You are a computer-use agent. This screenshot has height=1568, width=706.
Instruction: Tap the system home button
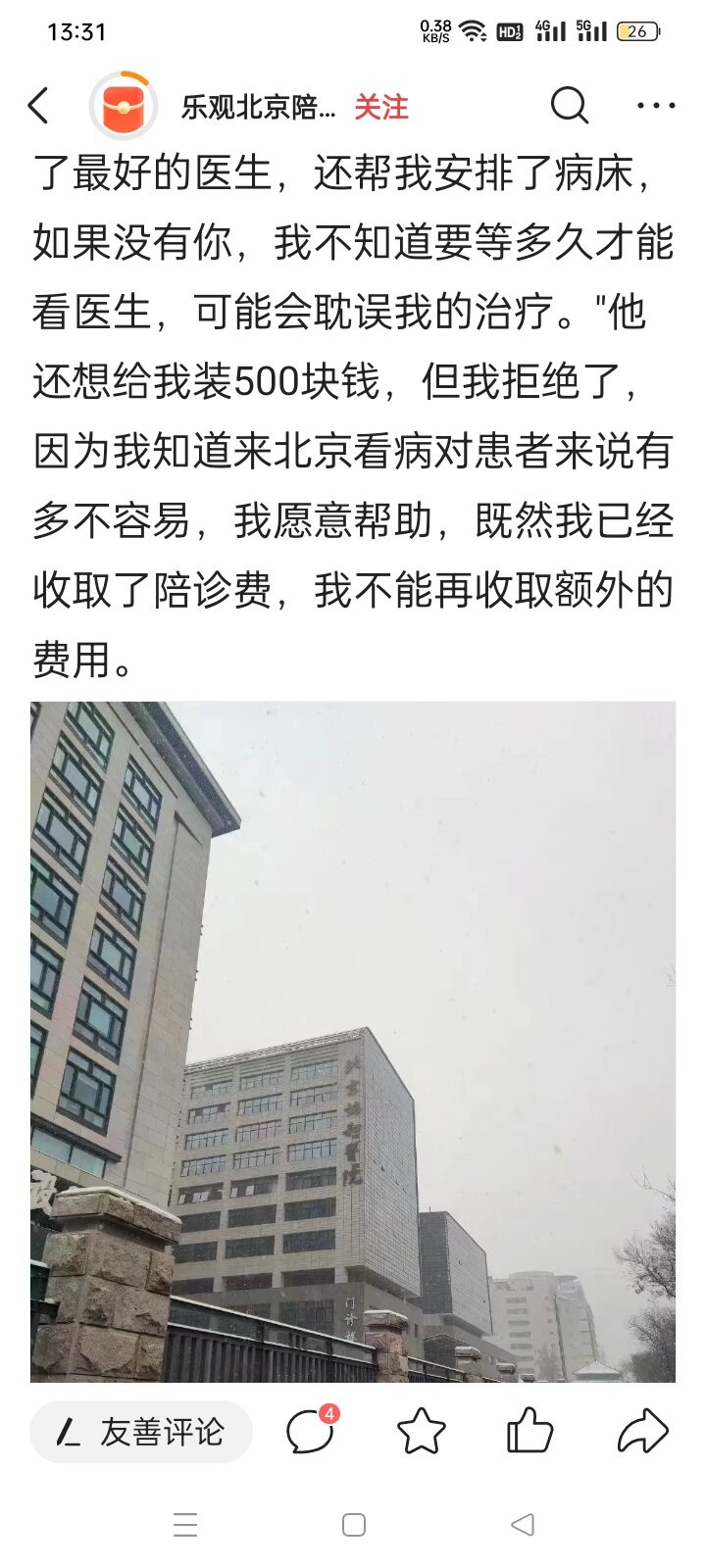354,1525
